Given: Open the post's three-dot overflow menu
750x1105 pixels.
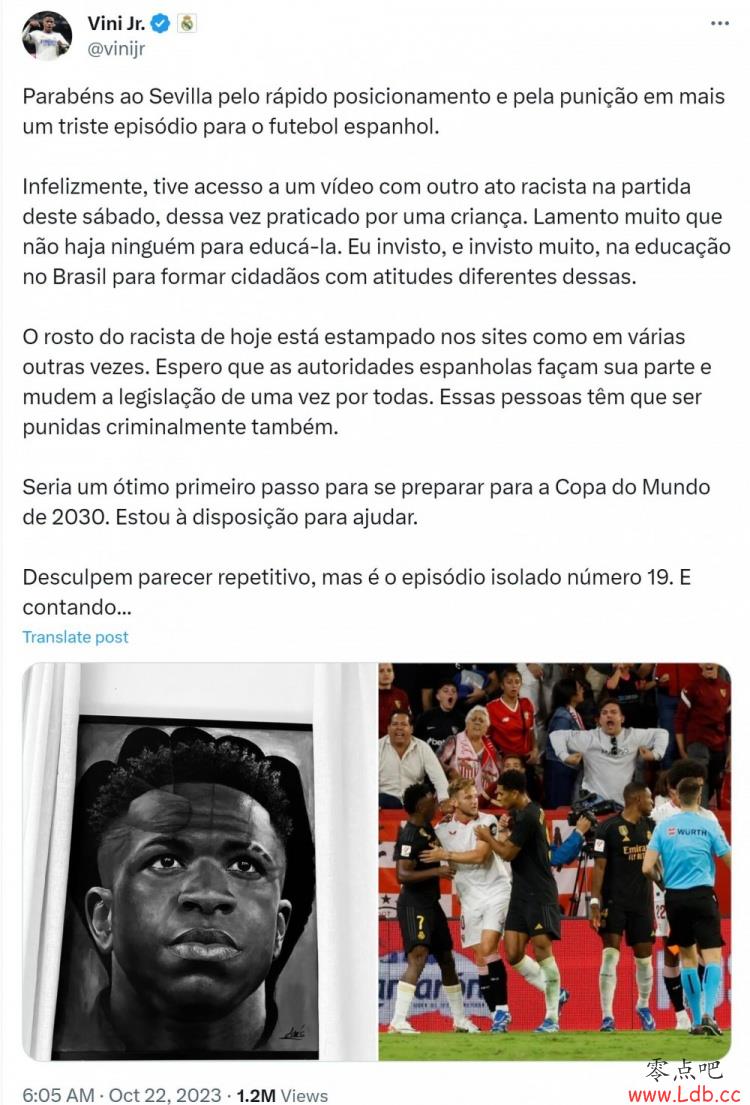Looking at the screenshot, I should point(719,23).
